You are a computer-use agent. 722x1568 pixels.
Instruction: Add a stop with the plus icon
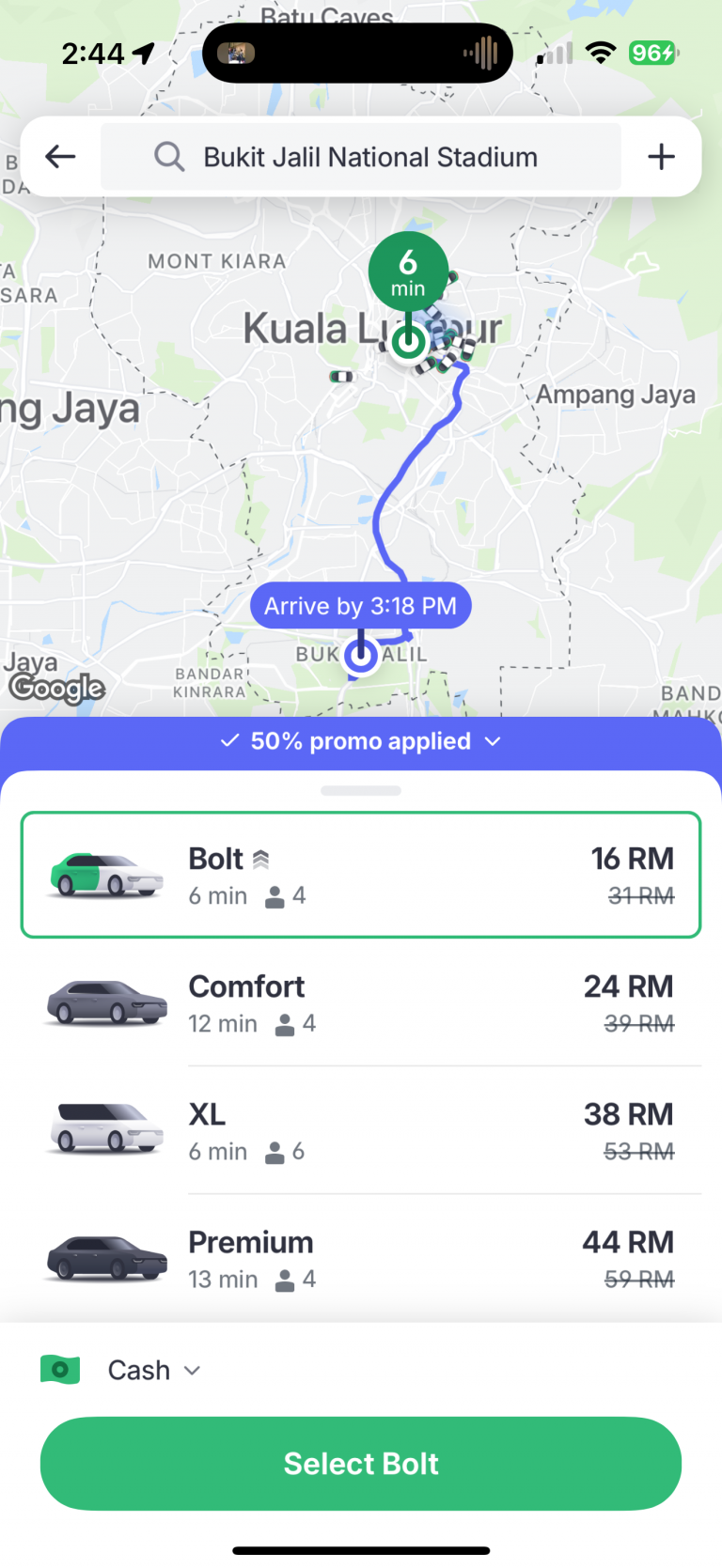coord(661,156)
